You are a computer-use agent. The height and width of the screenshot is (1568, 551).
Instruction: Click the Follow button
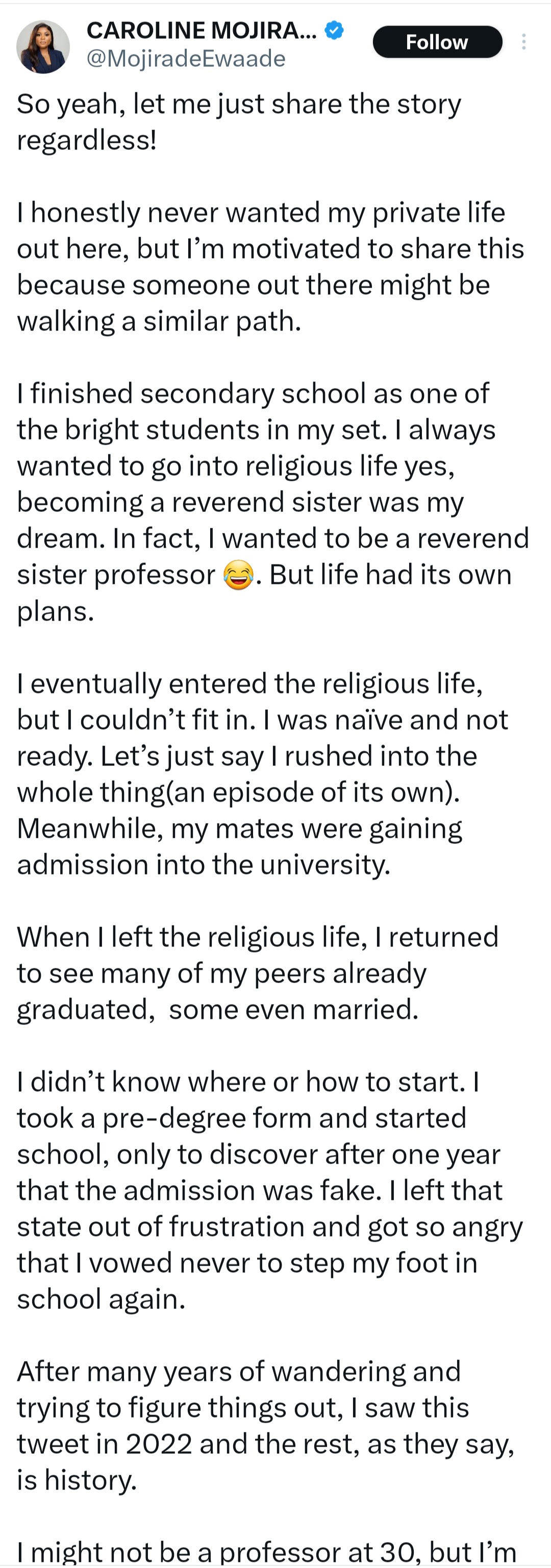[437, 41]
